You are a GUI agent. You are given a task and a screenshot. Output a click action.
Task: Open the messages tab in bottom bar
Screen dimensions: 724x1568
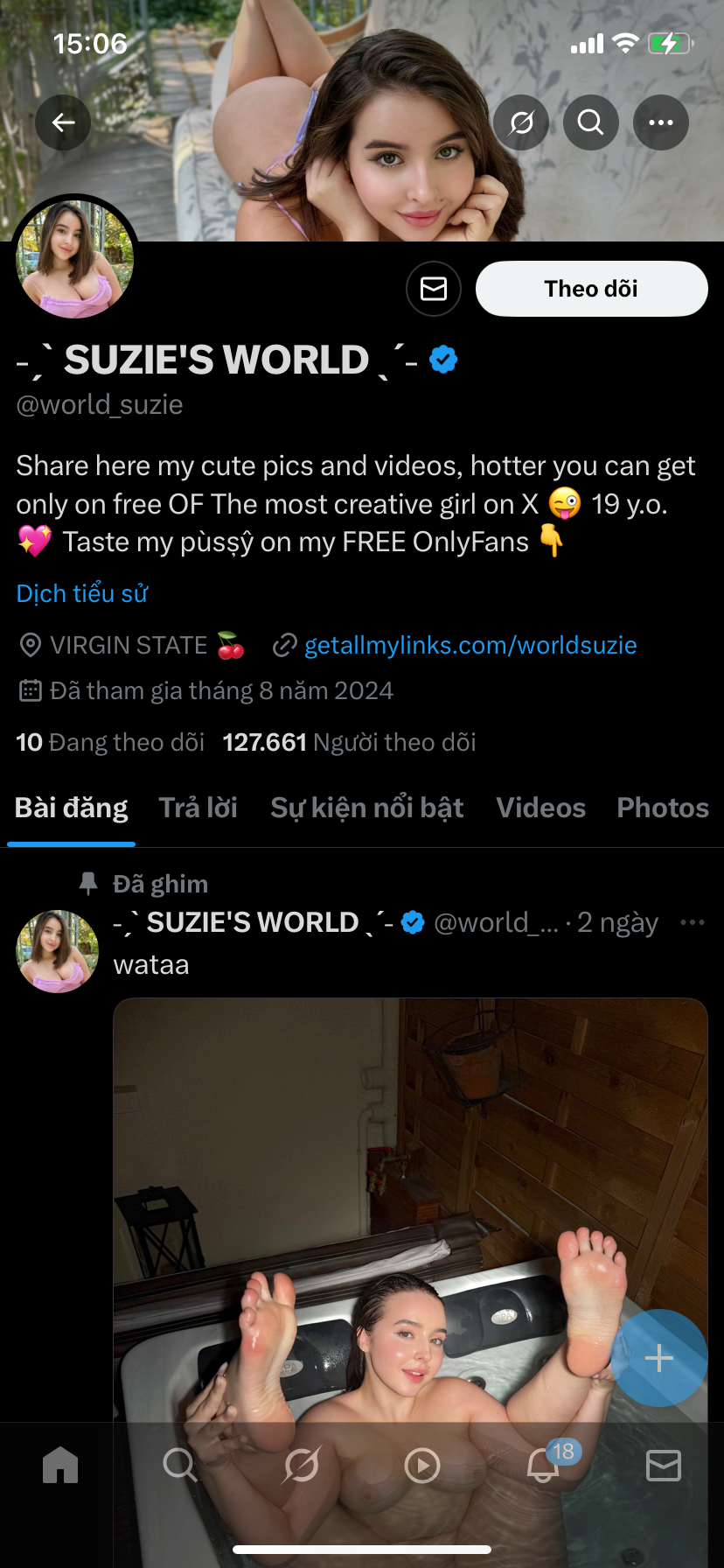[663, 1465]
